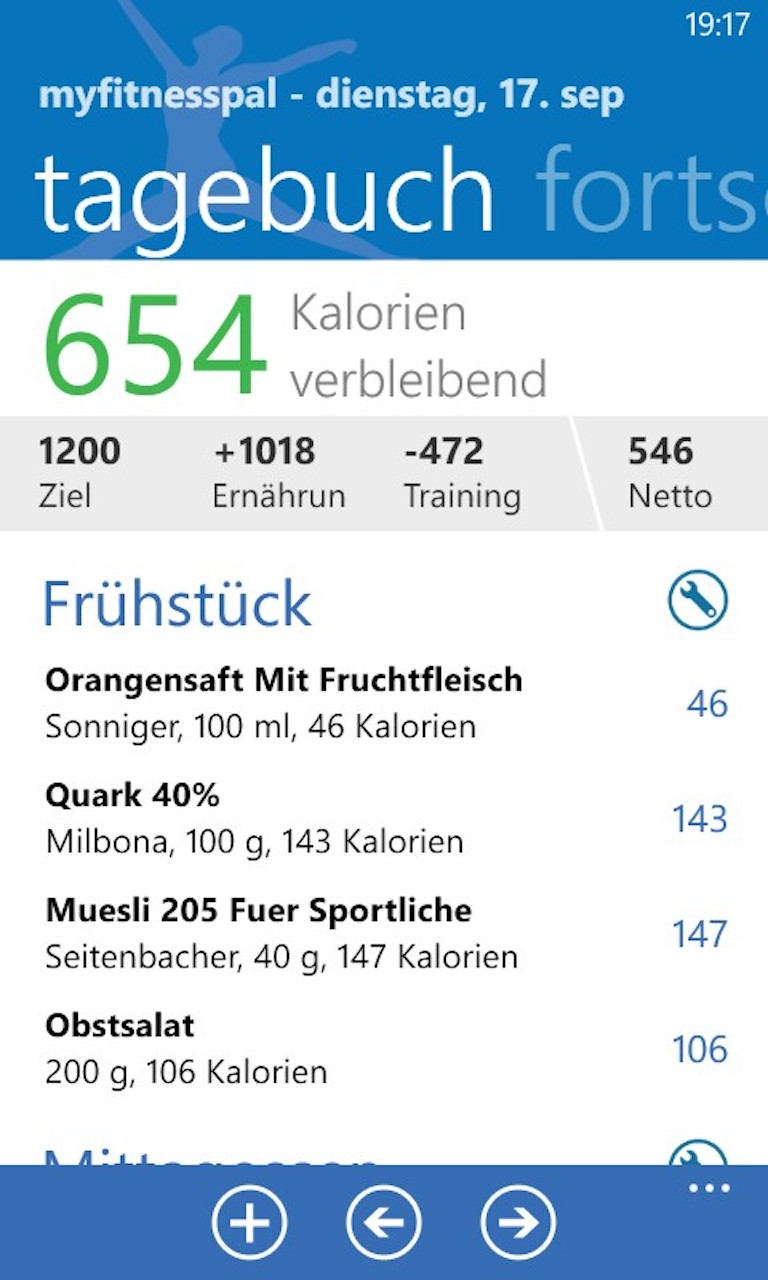The height and width of the screenshot is (1280, 768).
Task: Tap the 1200 Ziel summary value
Action: 80,470
